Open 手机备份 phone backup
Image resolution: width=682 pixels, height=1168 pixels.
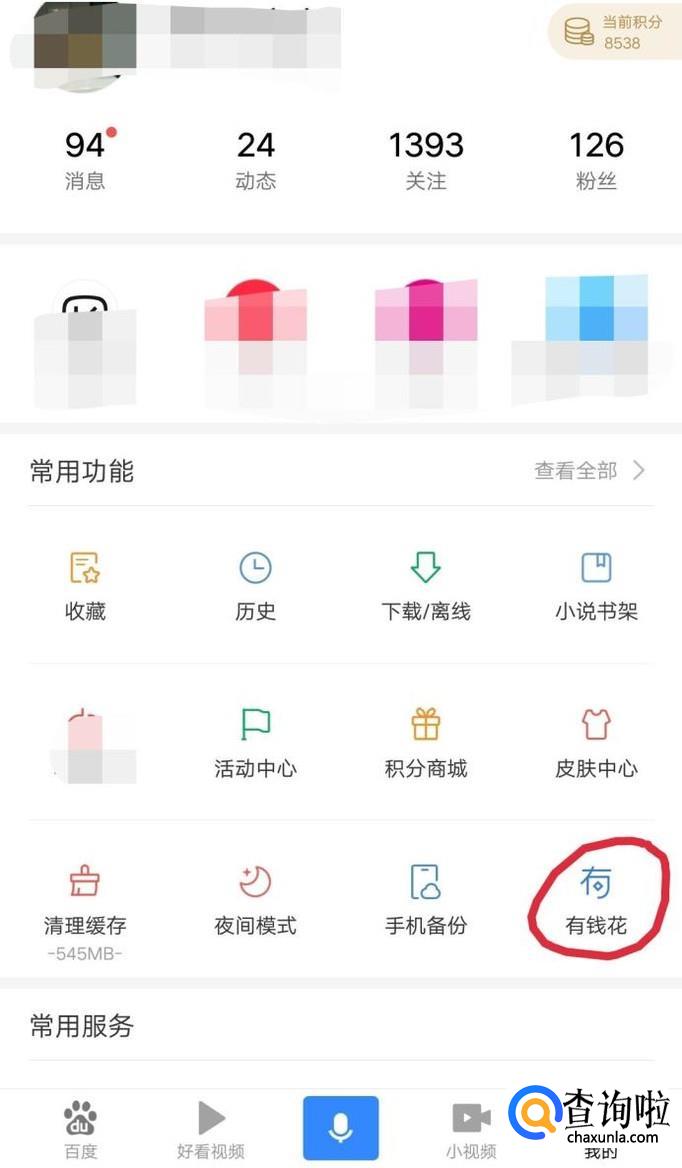click(426, 900)
